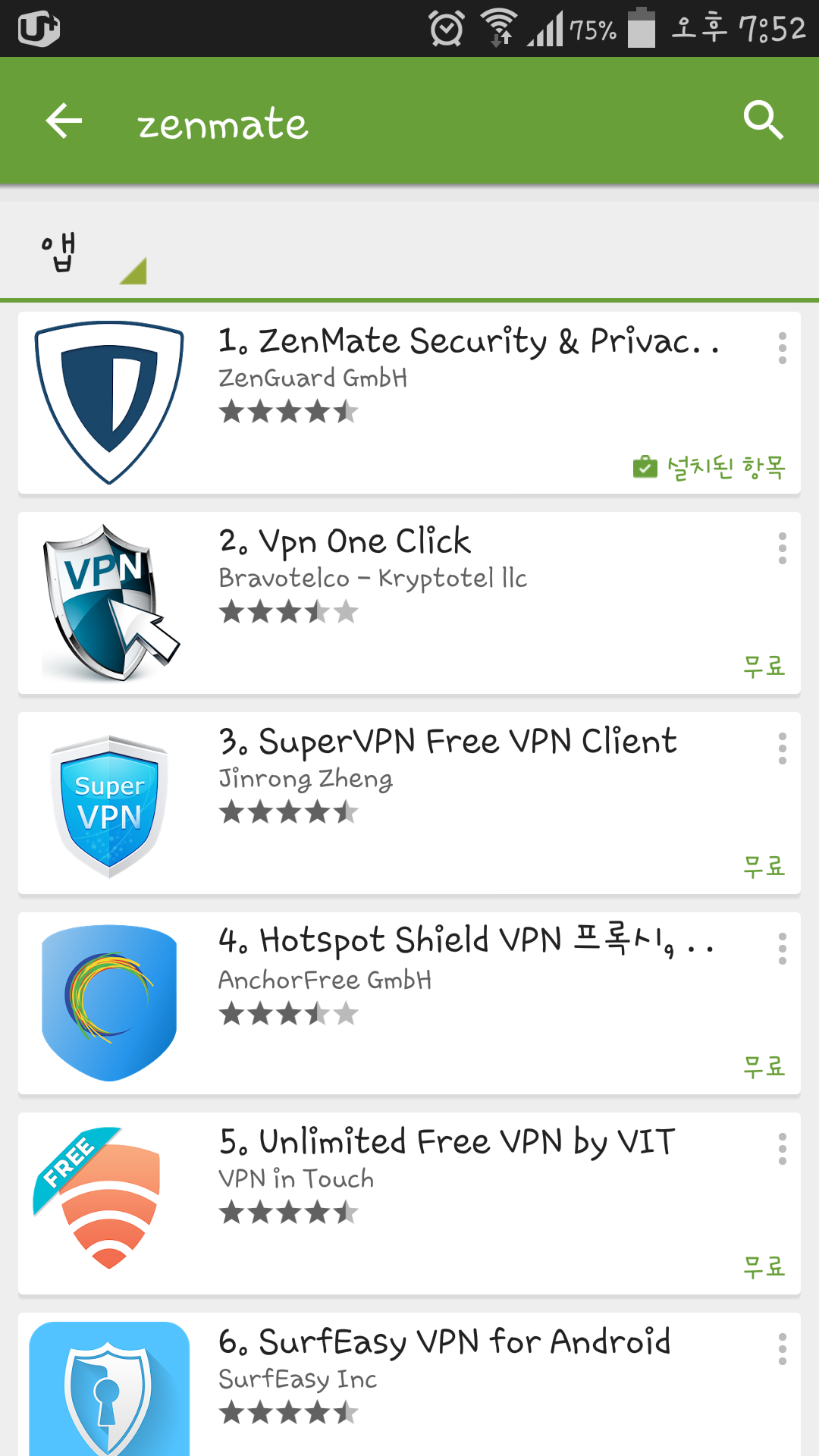
Task: Open overflow menu for Hotspot Shield VPN
Action: 782,949
